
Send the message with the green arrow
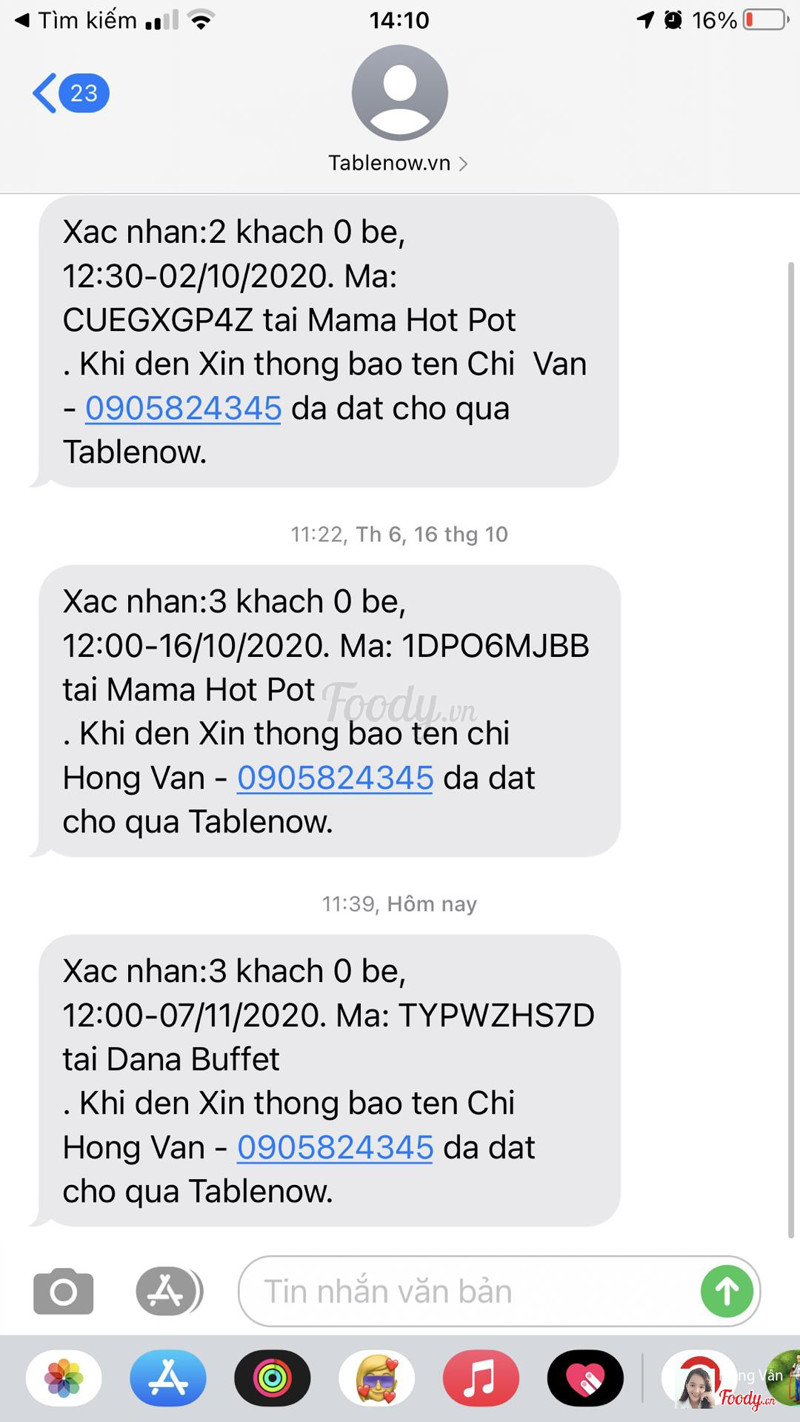click(x=727, y=1291)
